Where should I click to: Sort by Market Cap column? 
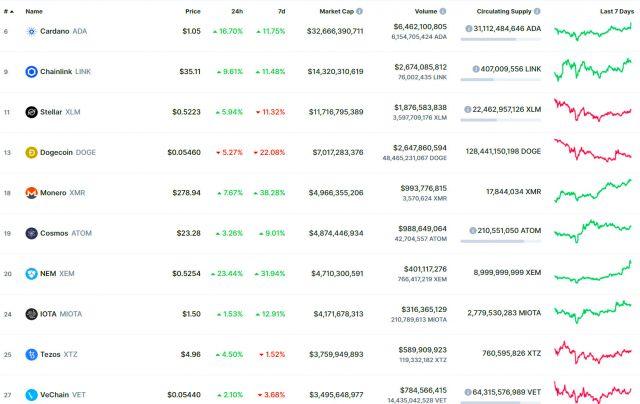pyautogui.click(x=335, y=11)
